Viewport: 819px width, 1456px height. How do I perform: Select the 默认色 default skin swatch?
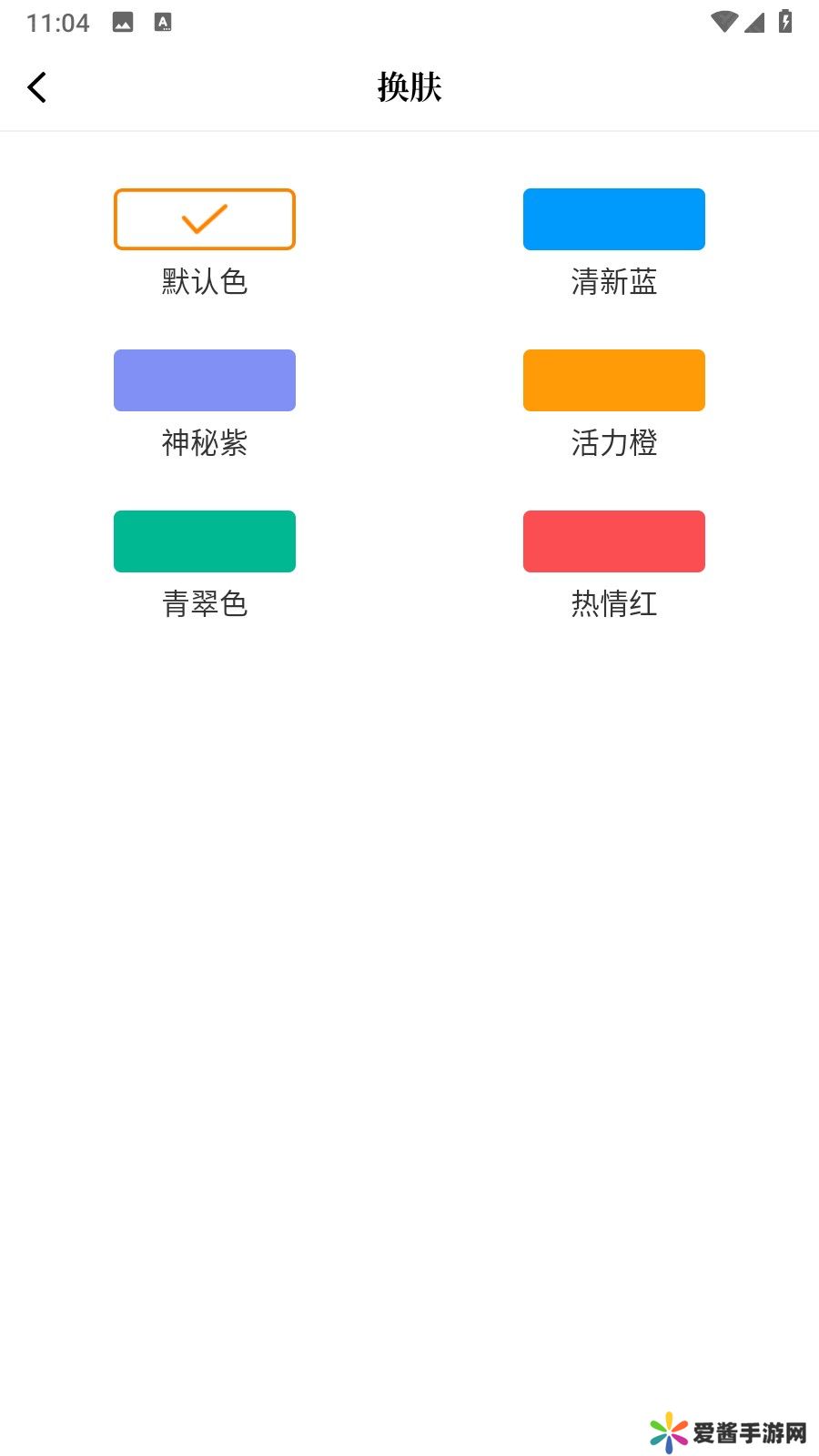205,219
